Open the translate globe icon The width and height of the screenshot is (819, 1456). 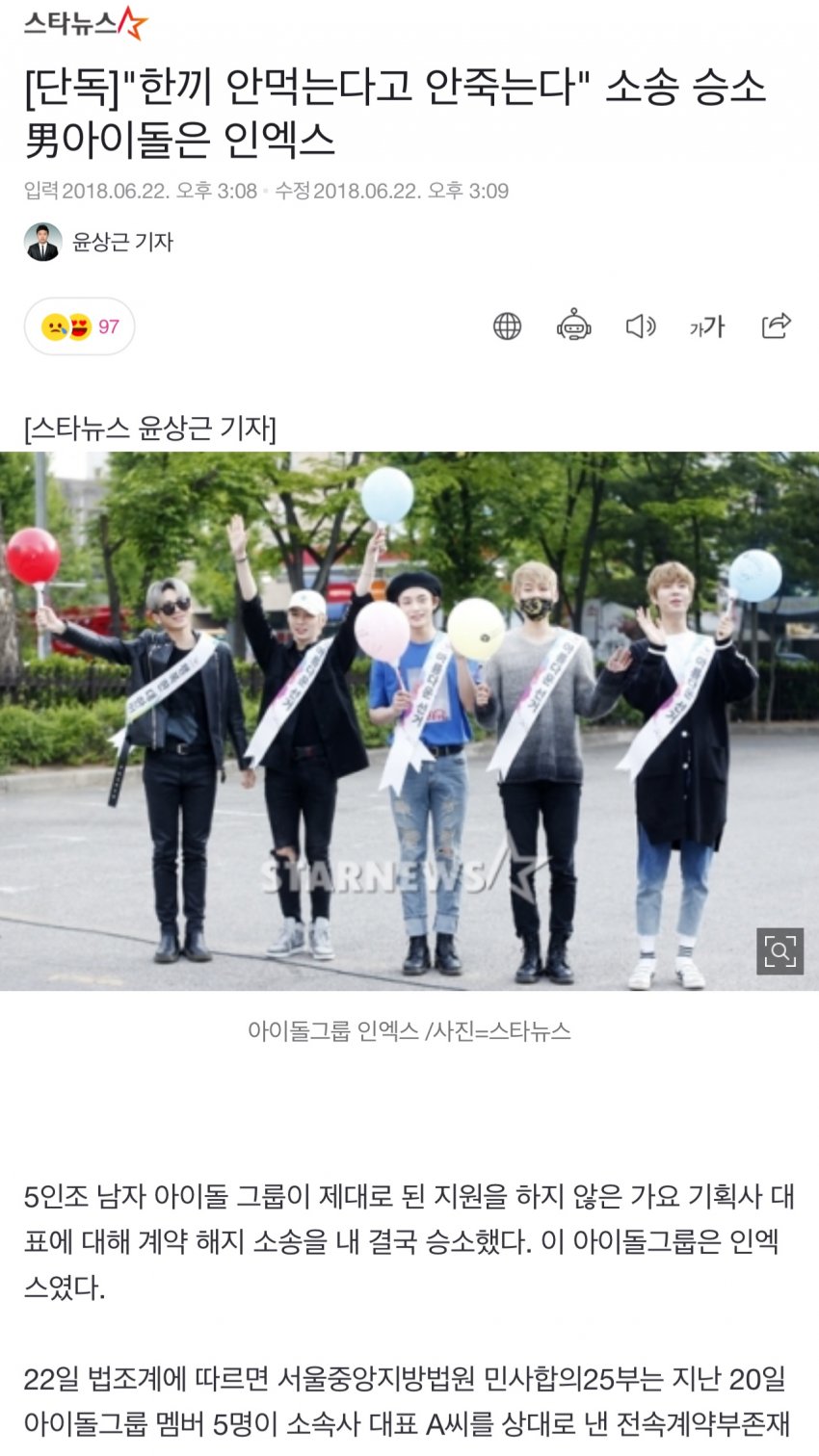[507, 326]
